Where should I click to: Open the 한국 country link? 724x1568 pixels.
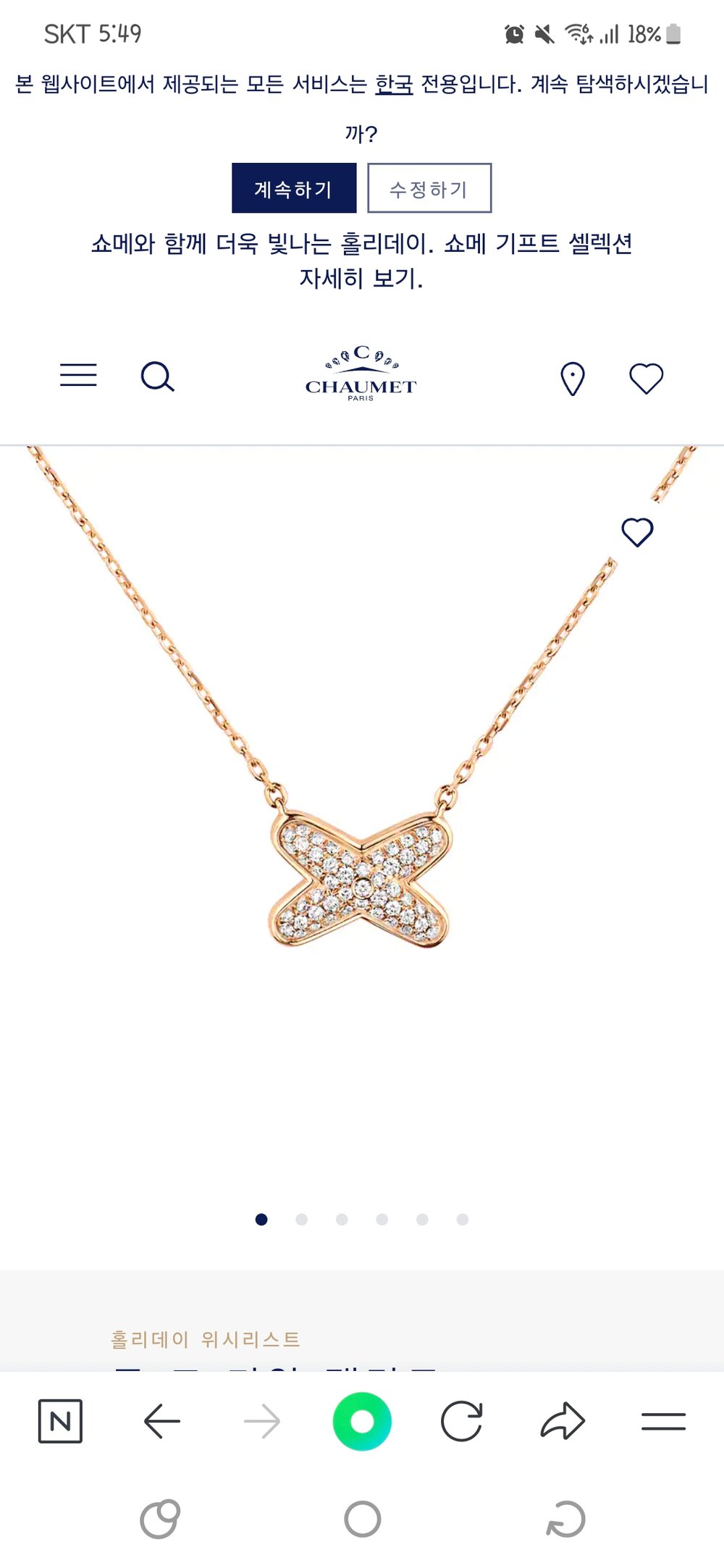[x=394, y=85]
